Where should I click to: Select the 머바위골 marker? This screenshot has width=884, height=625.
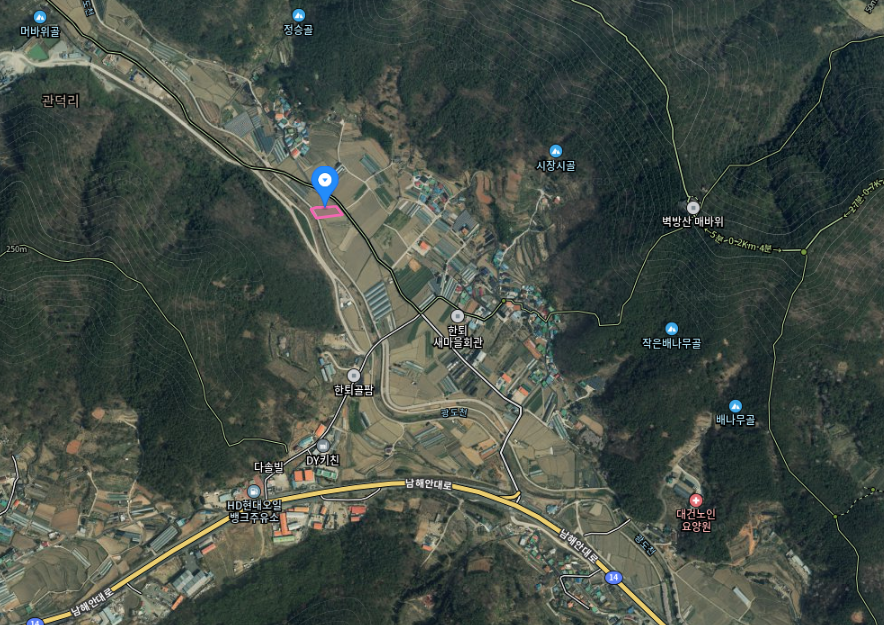[40, 17]
